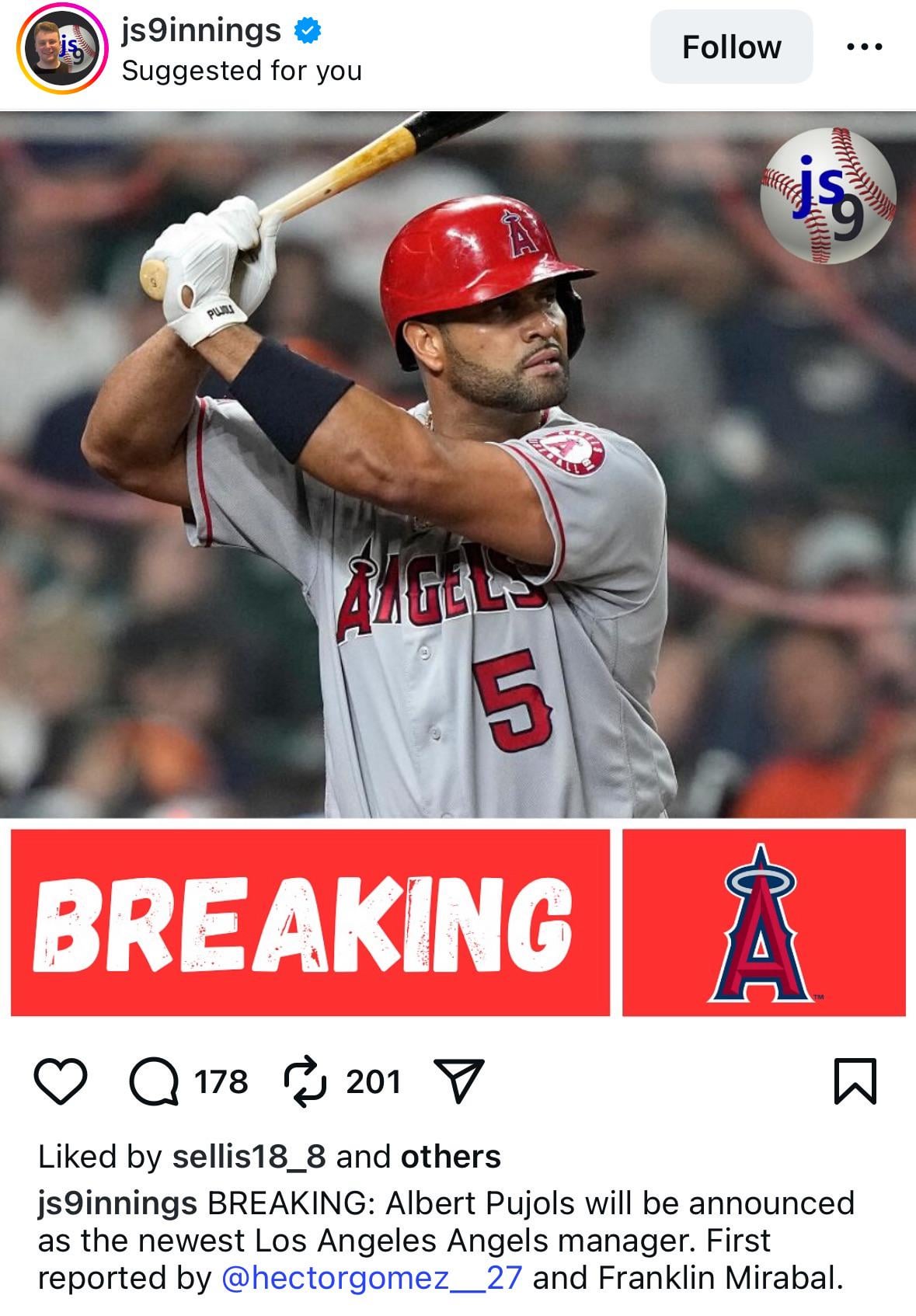Follow the js9innings account

click(730, 47)
